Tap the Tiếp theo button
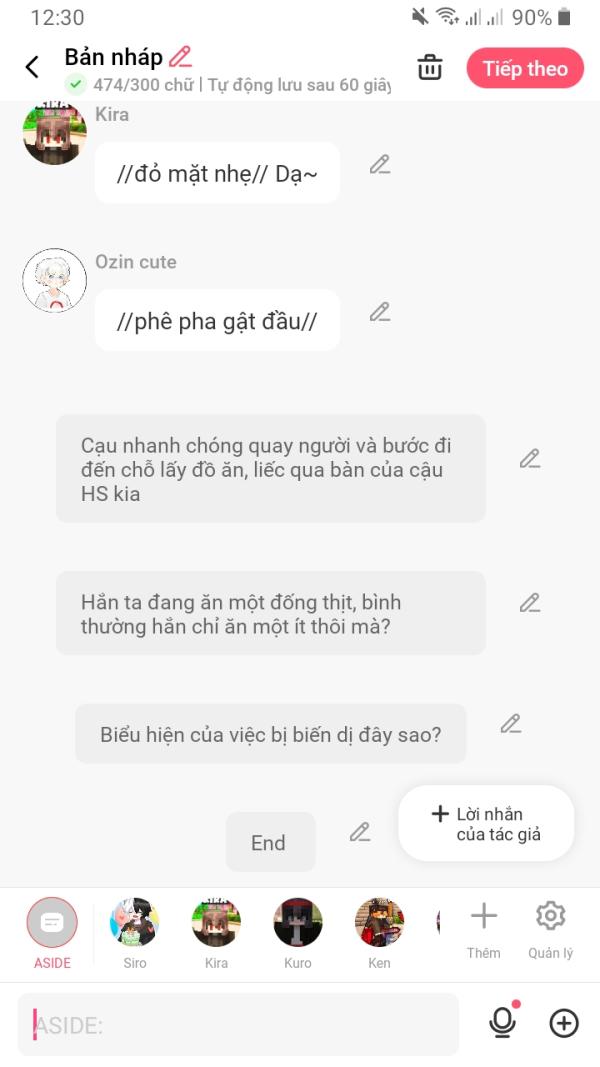Viewport: 600px width, 1067px height. (x=525, y=69)
